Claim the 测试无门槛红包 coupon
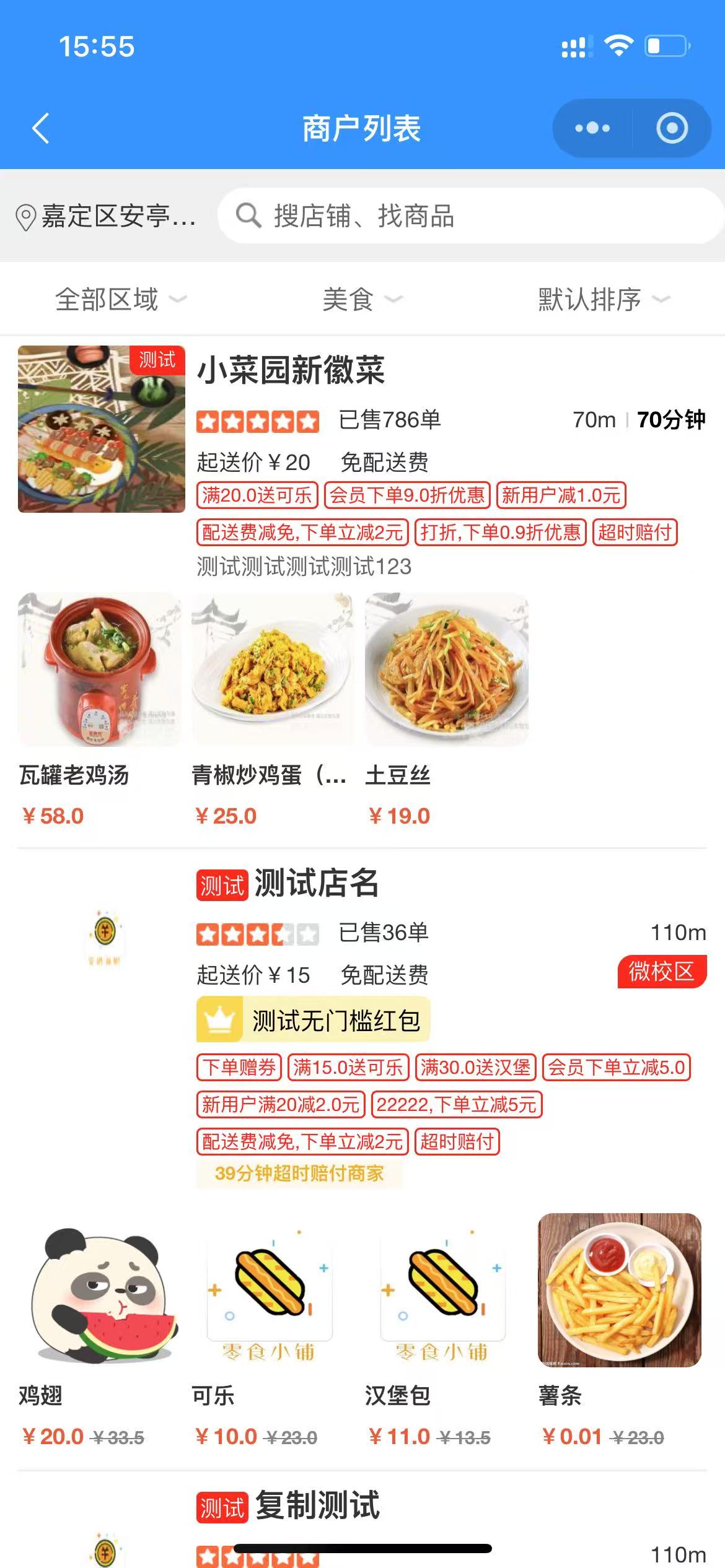The width and height of the screenshot is (725, 1568). (314, 1019)
